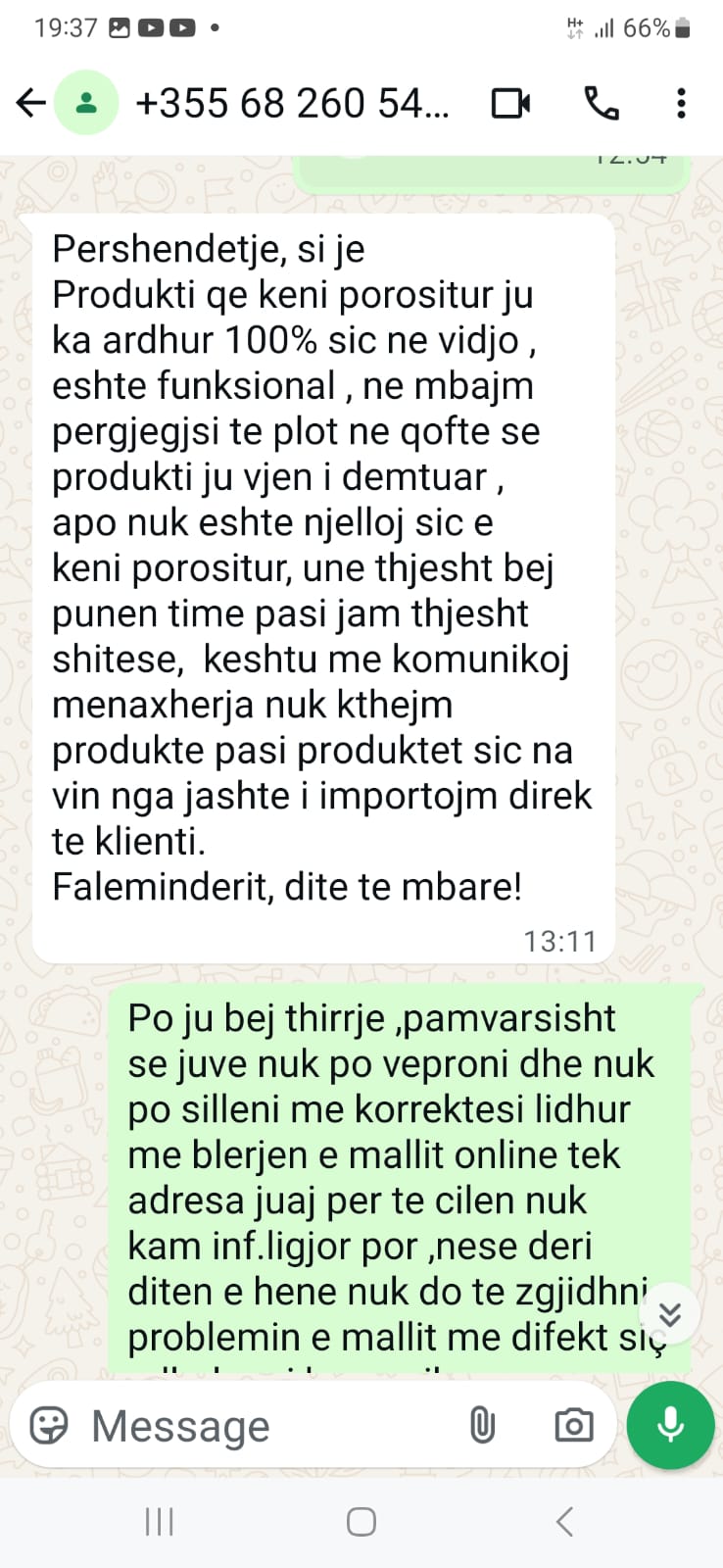Open the camera to send a photo
Image resolution: width=723 pixels, height=1568 pixels.
coord(573,1426)
